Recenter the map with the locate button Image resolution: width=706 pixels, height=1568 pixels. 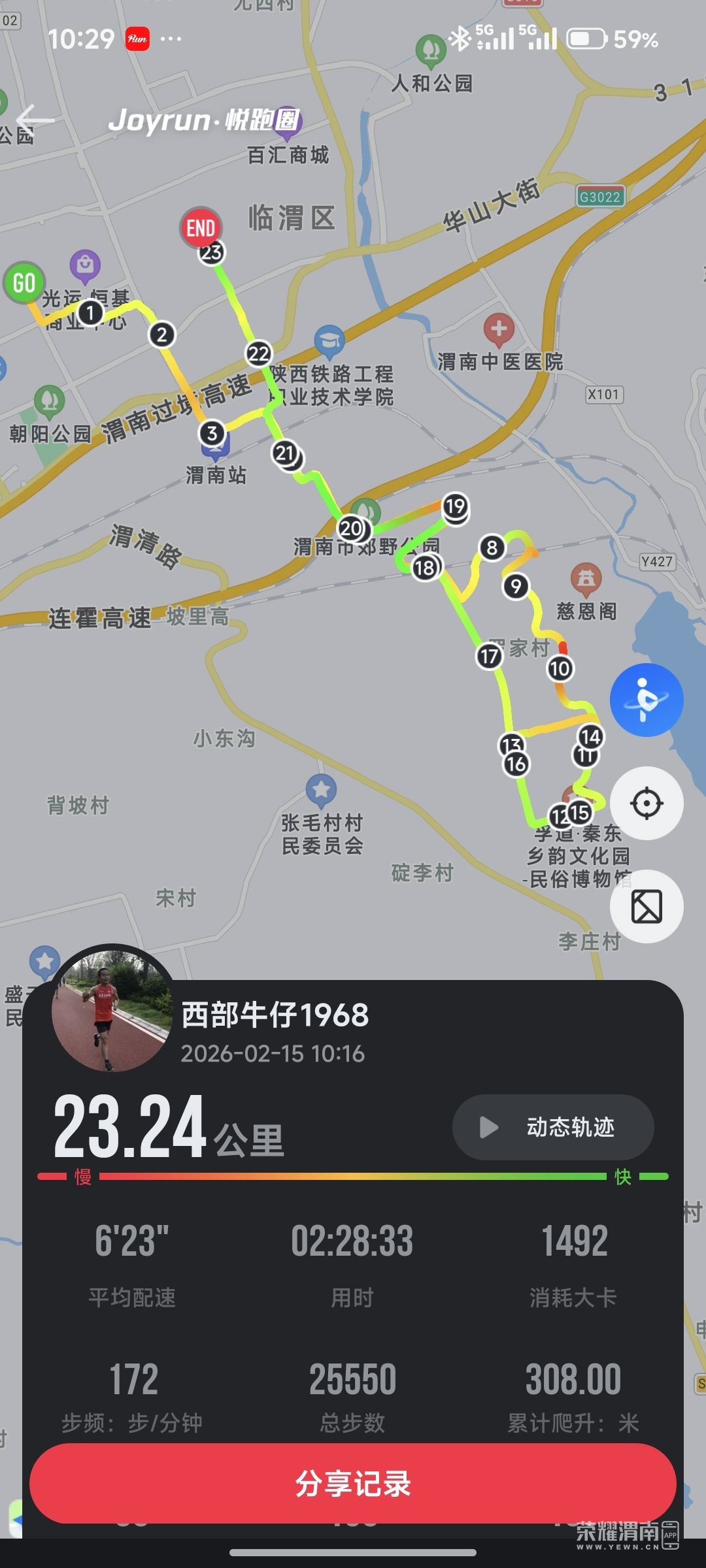pos(647,803)
